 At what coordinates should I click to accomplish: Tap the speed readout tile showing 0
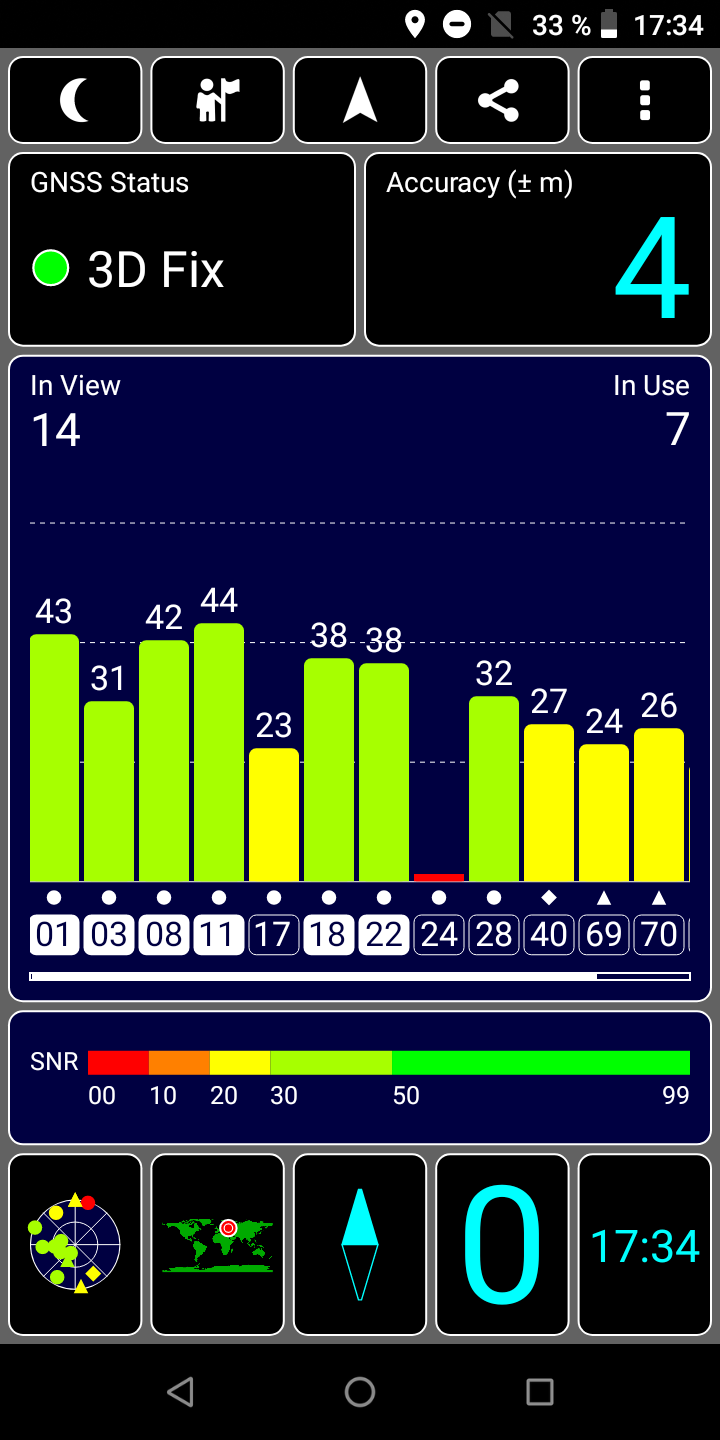[502, 1245]
